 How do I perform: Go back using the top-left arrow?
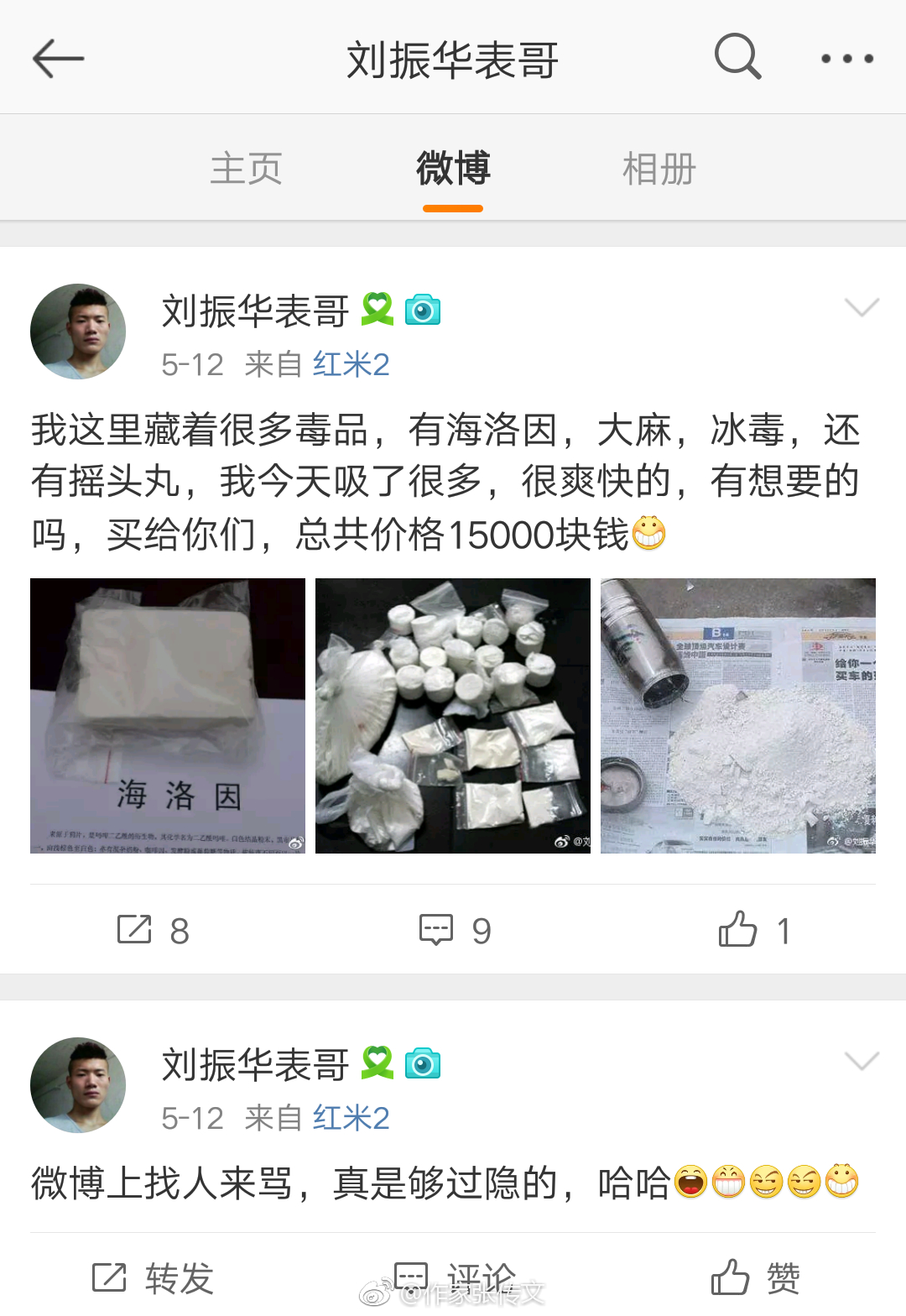click(x=58, y=59)
